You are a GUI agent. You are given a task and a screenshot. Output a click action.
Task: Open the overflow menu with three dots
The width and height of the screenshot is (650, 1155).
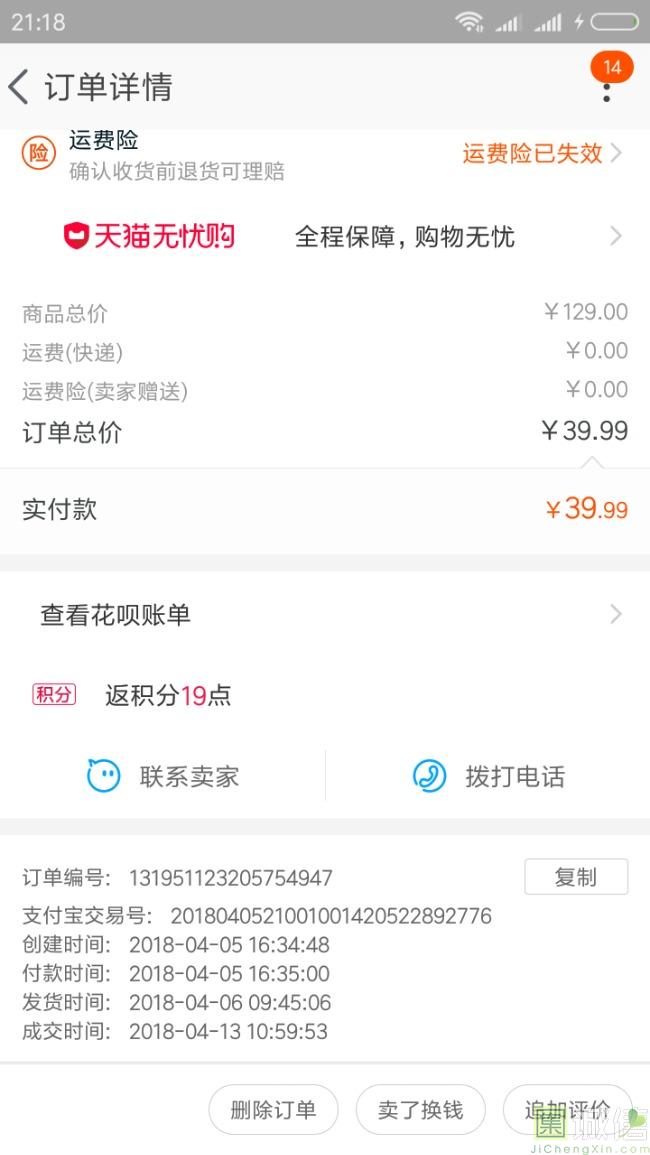606,91
